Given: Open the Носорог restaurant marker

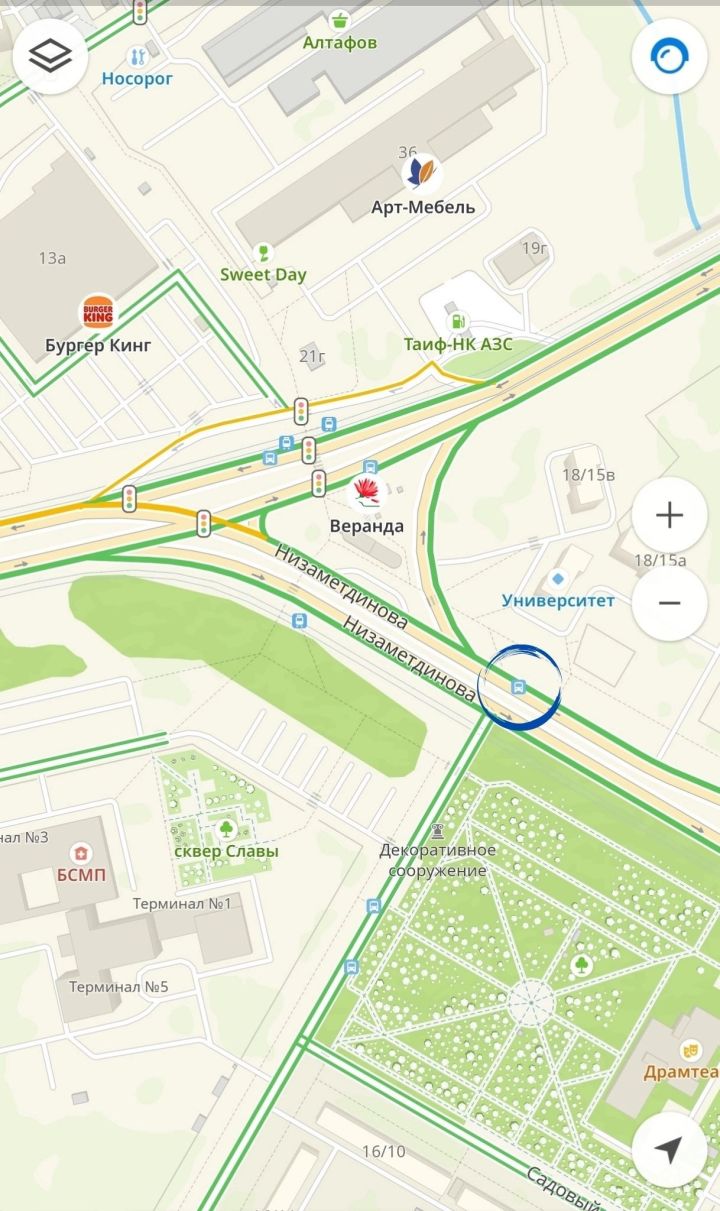Looking at the screenshot, I should (138, 56).
